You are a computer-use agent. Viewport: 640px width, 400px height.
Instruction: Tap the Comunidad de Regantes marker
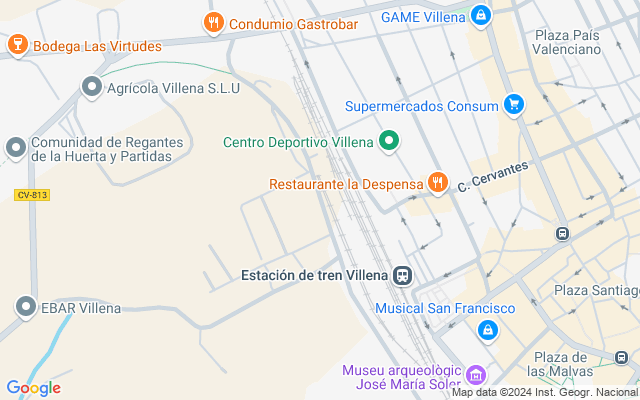coord(15,148)
